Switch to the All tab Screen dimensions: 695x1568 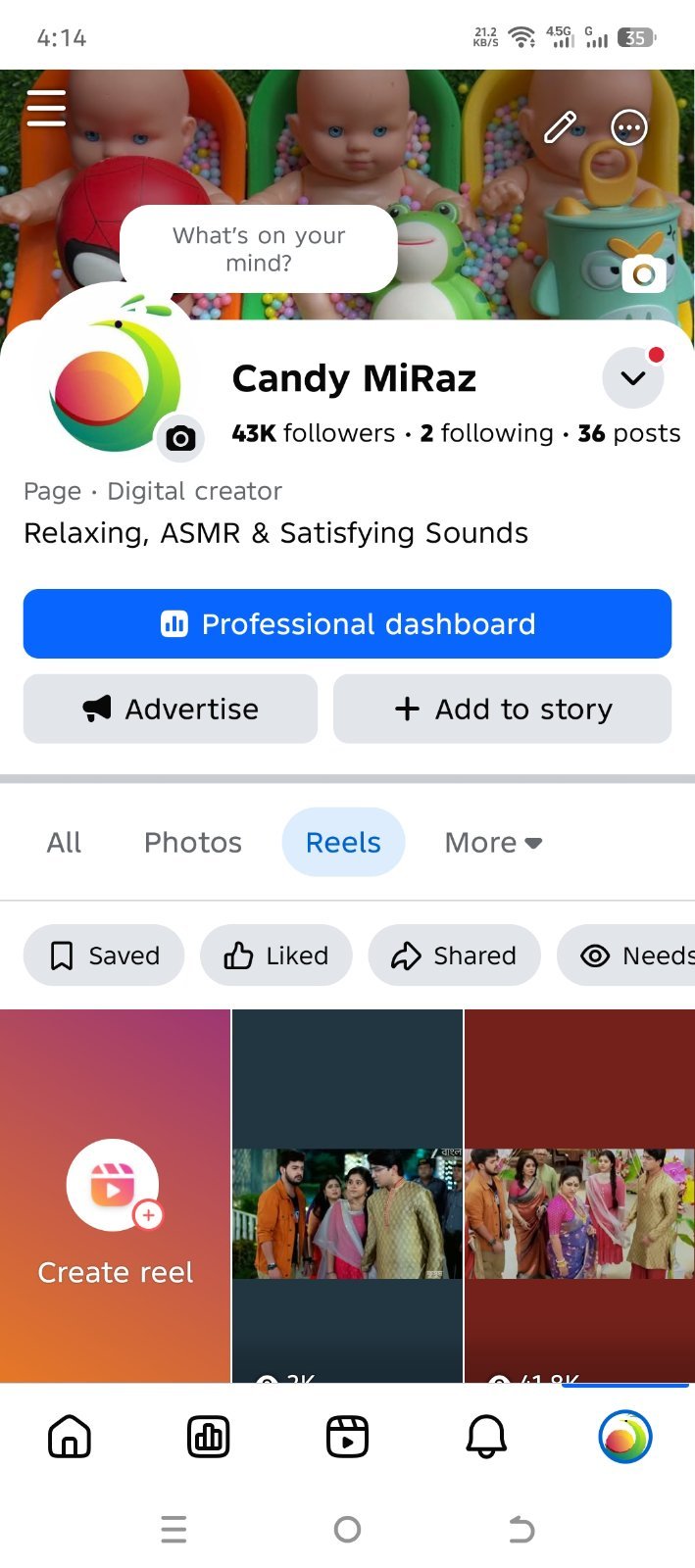(x=64, y=843)
